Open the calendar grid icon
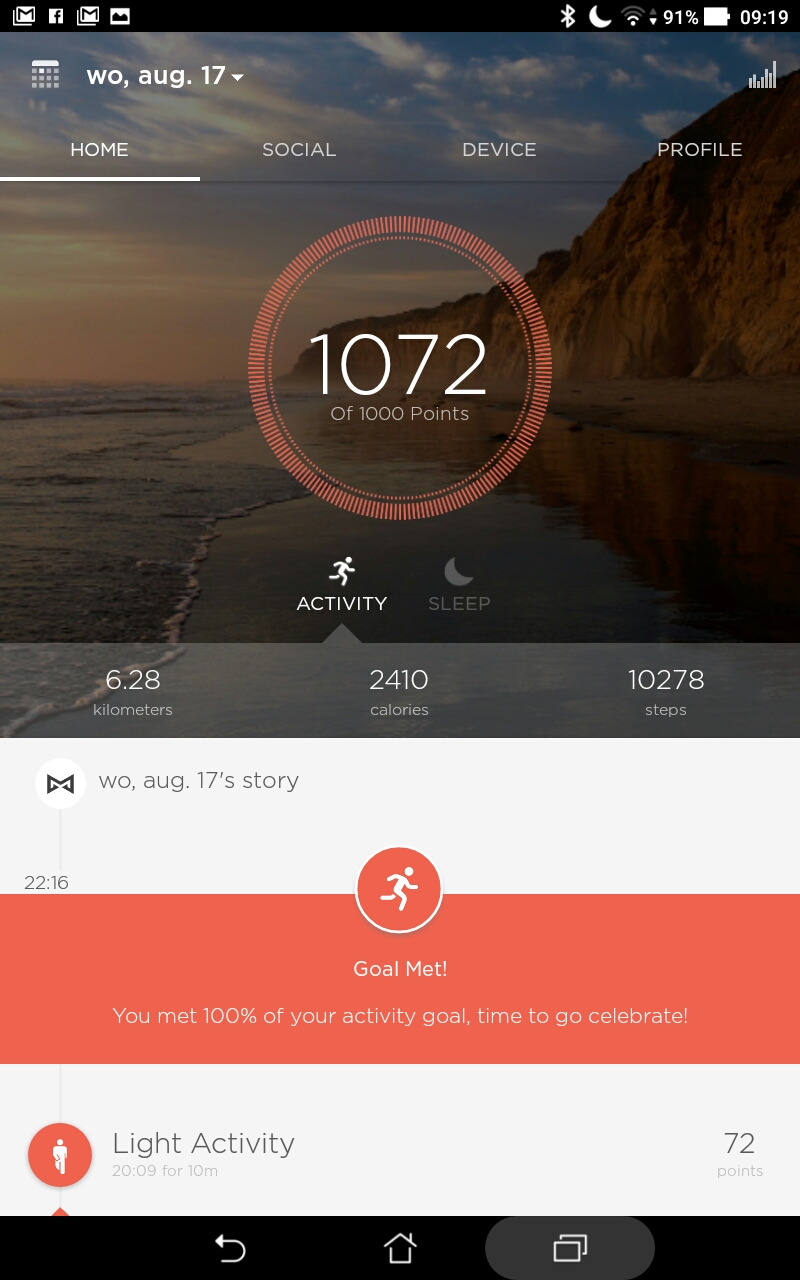Image resolution: width=800 pixels, height=1280 pixels. point(45,75)
